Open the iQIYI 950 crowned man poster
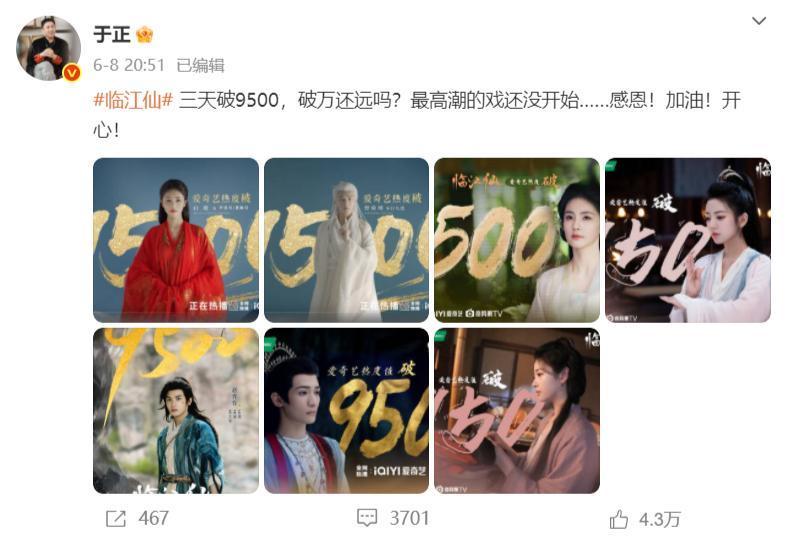 point(346,410)
